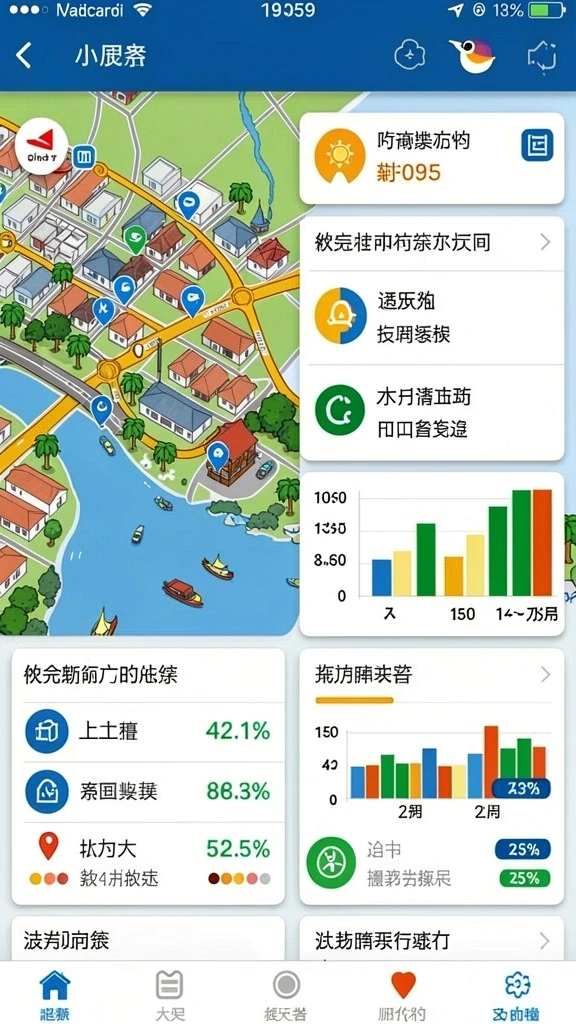The height and width of the screenshot is (1024, 576).
Task: Open the blue list icon on the sun card
Action: click(x=537, y=145)
